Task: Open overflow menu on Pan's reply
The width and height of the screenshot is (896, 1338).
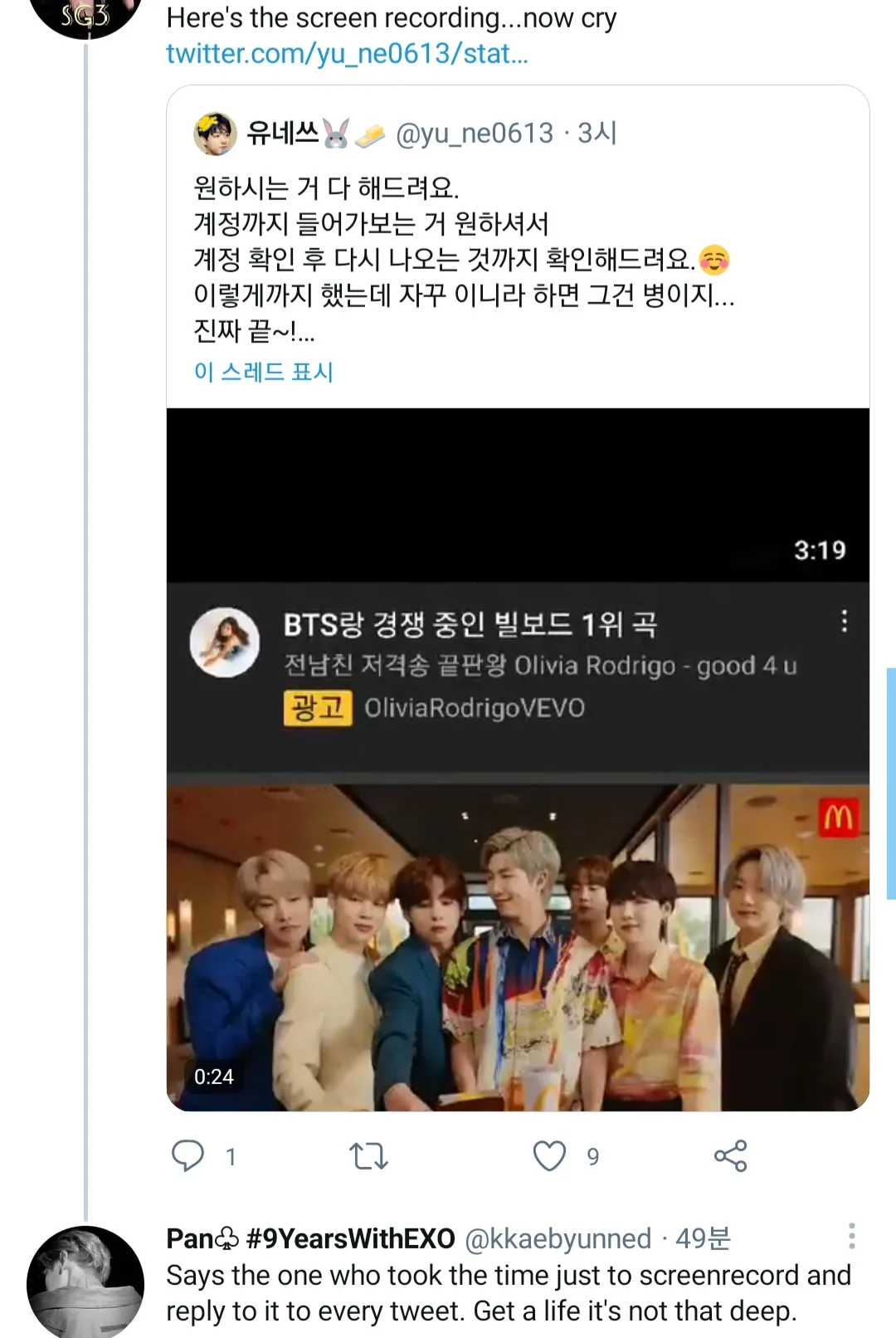Action: [851, 1236]
